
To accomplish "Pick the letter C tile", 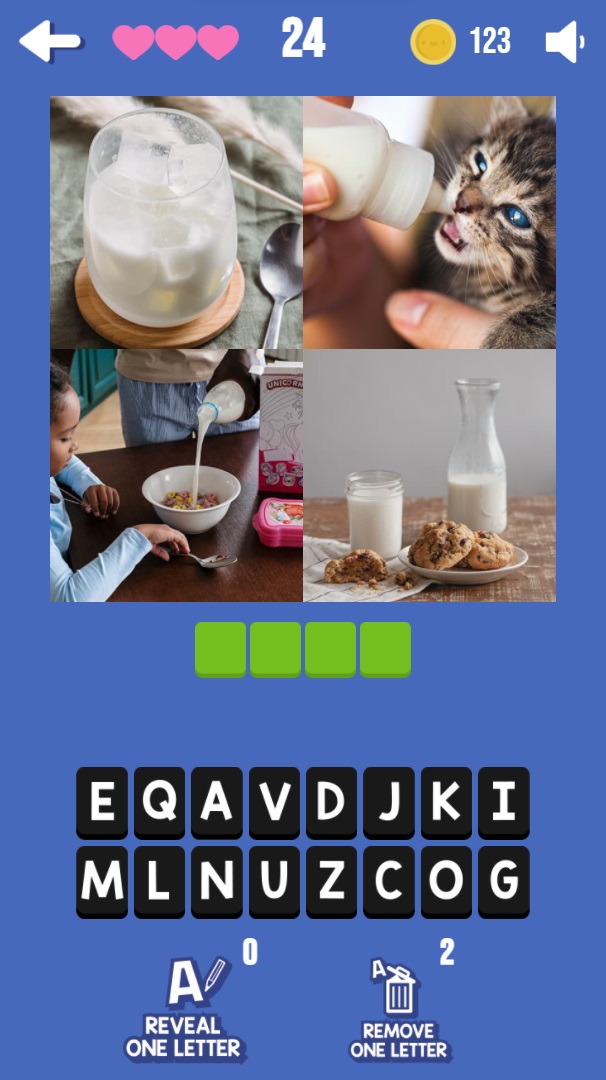I will pyautogui.click(x=389, y=881).
